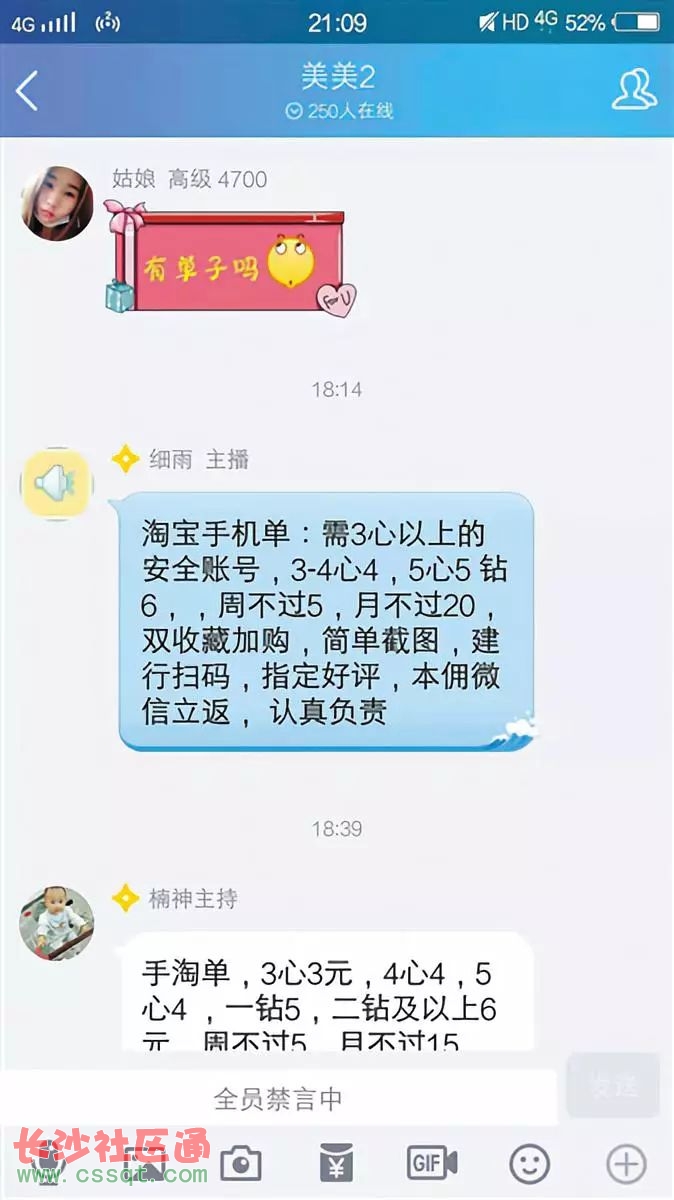
Task: Go back from the 美美2 chat
Action: [x=27, y=91]
